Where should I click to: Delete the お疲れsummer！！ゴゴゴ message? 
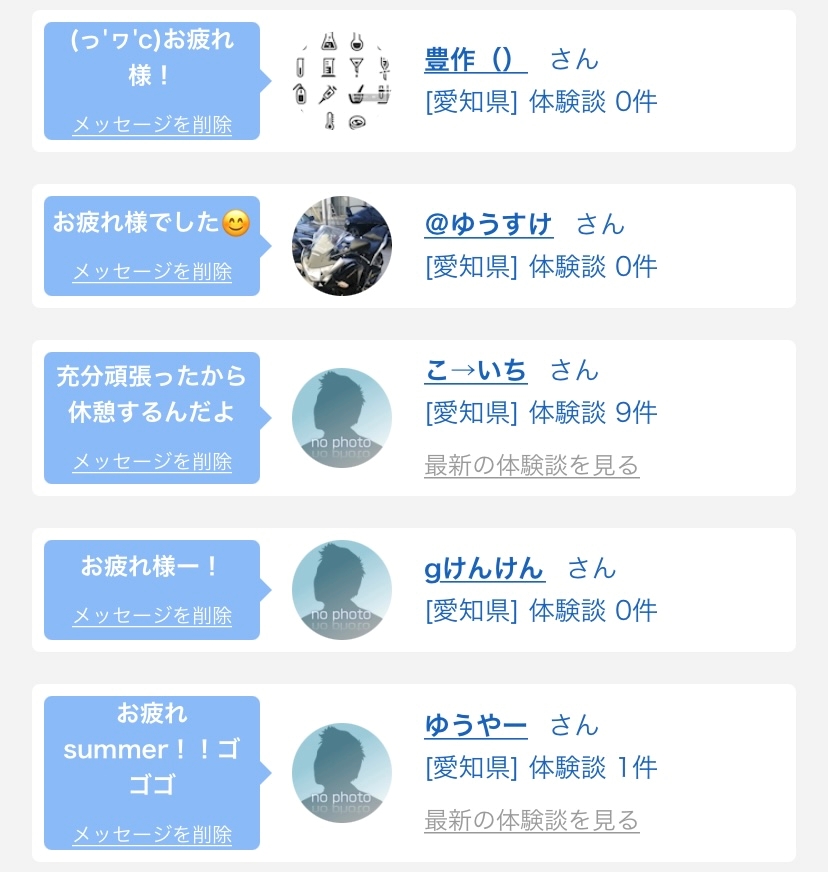(152, 834)
